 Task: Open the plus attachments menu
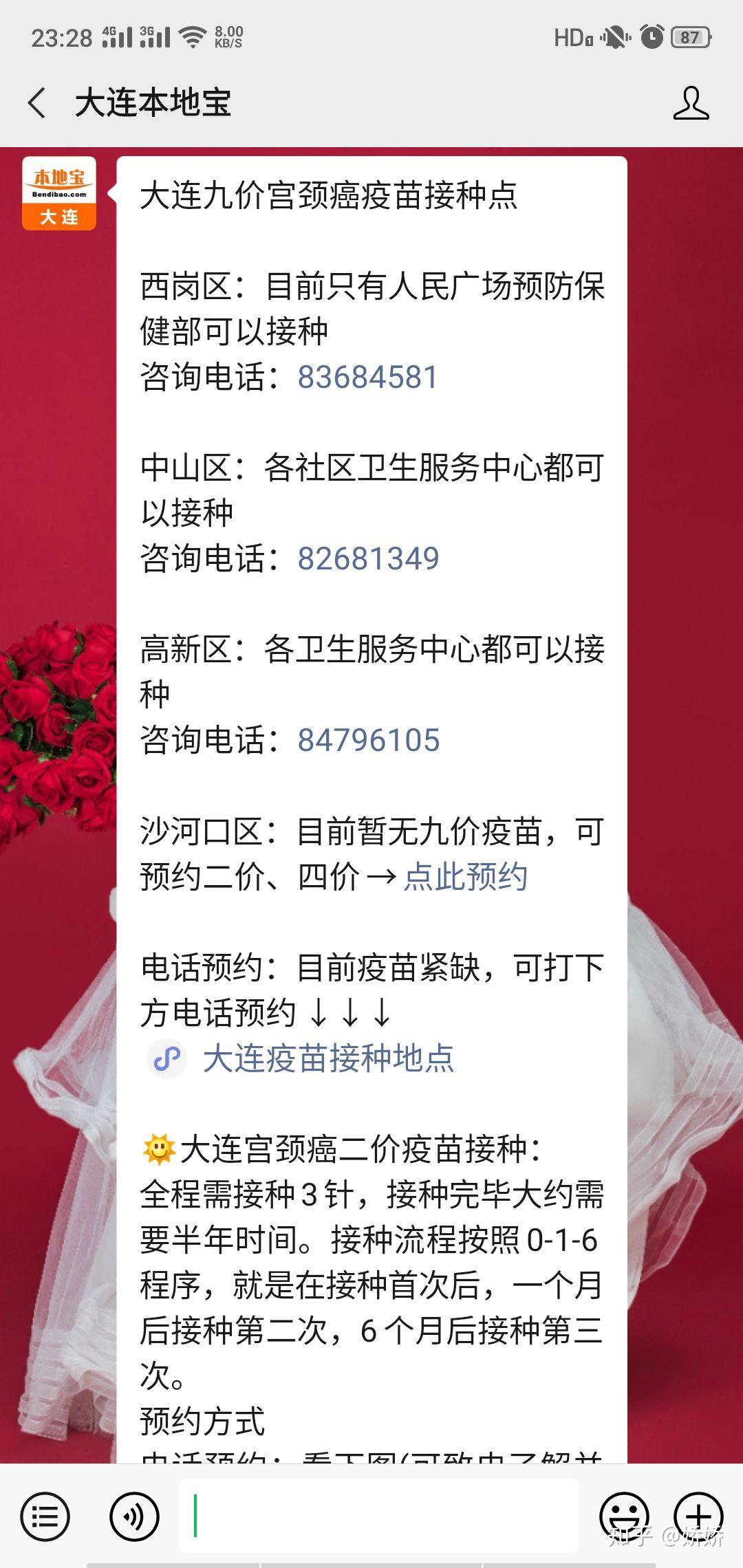coord(698,1516)
